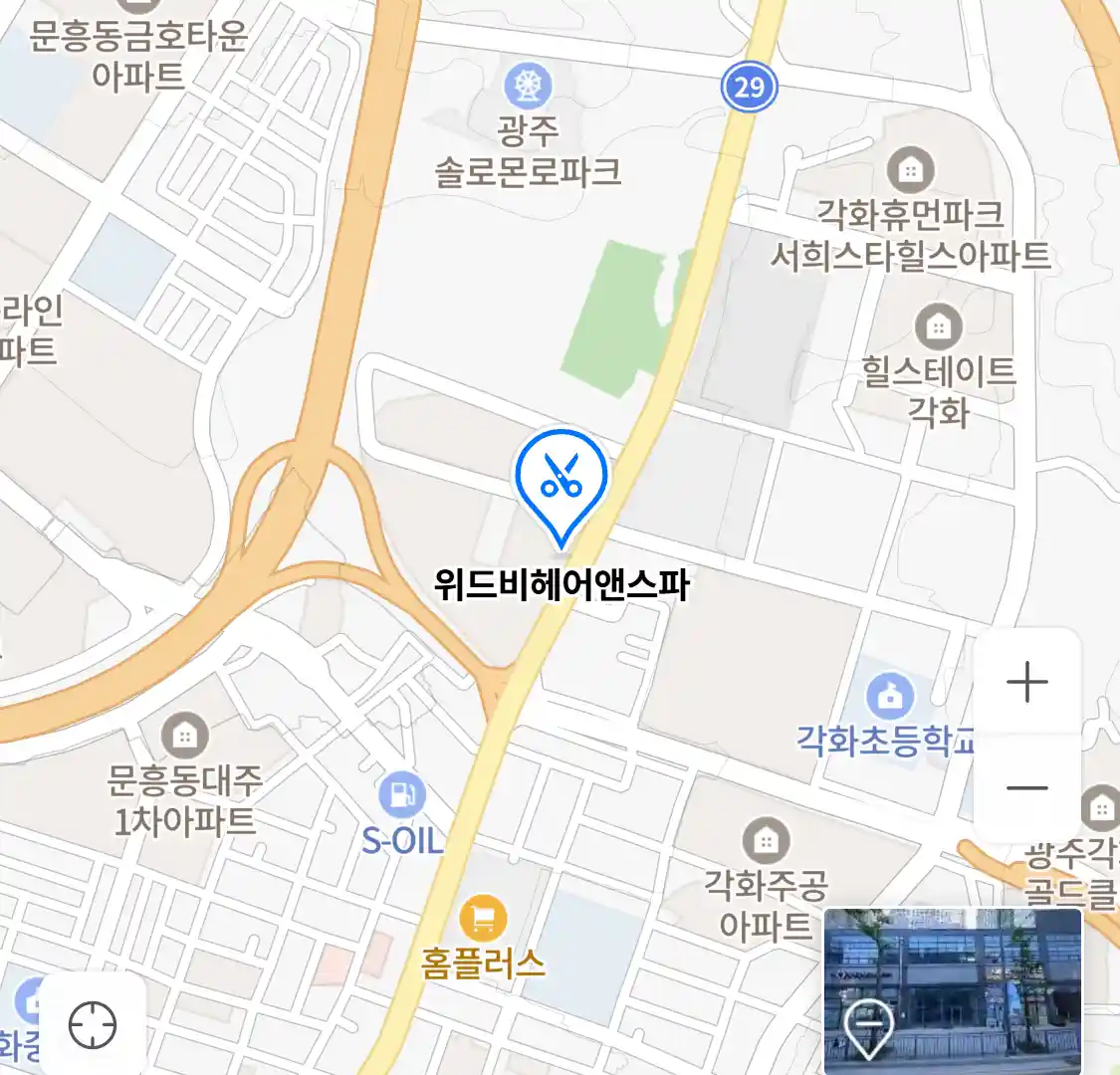Center map on my current location

[93, 1024]
